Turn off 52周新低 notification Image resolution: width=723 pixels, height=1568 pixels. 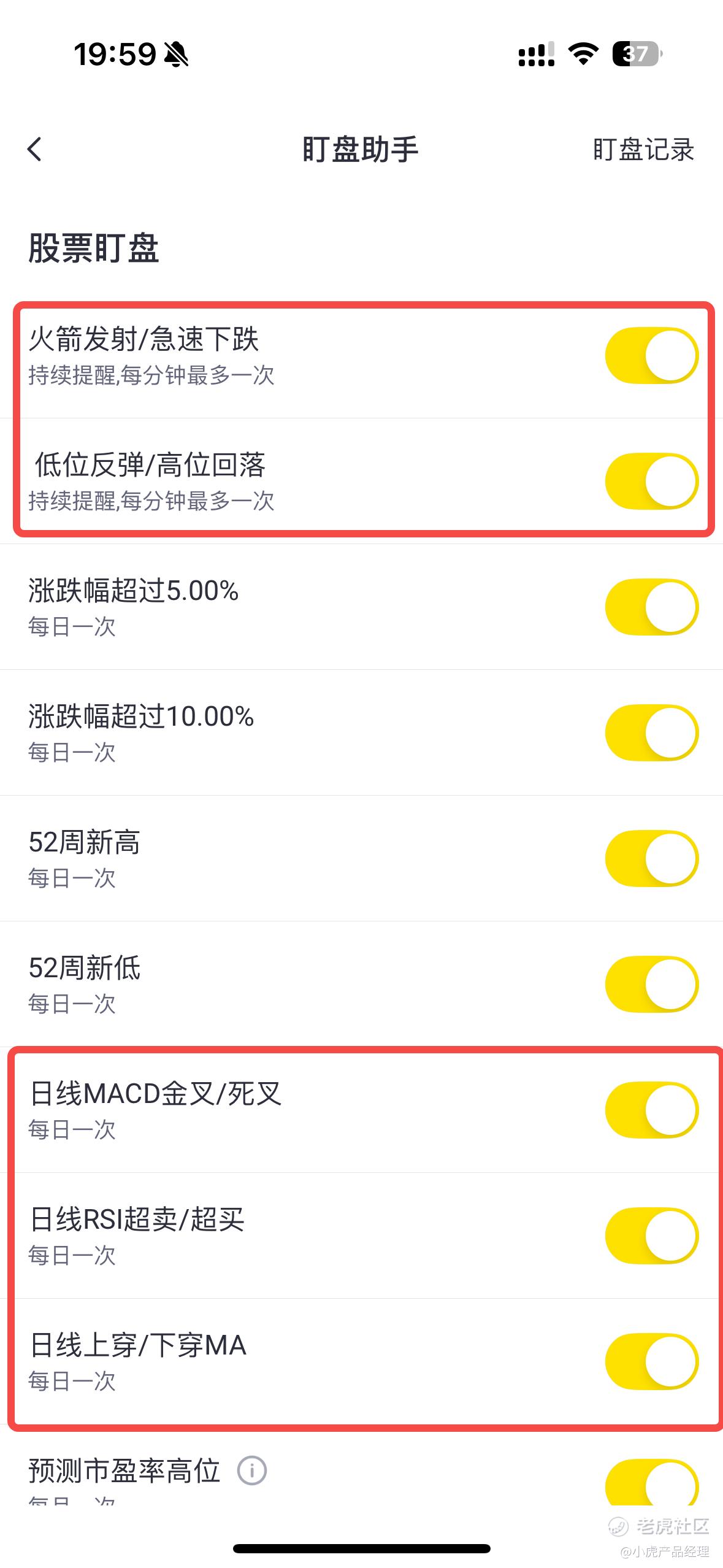tap(651, 984)
